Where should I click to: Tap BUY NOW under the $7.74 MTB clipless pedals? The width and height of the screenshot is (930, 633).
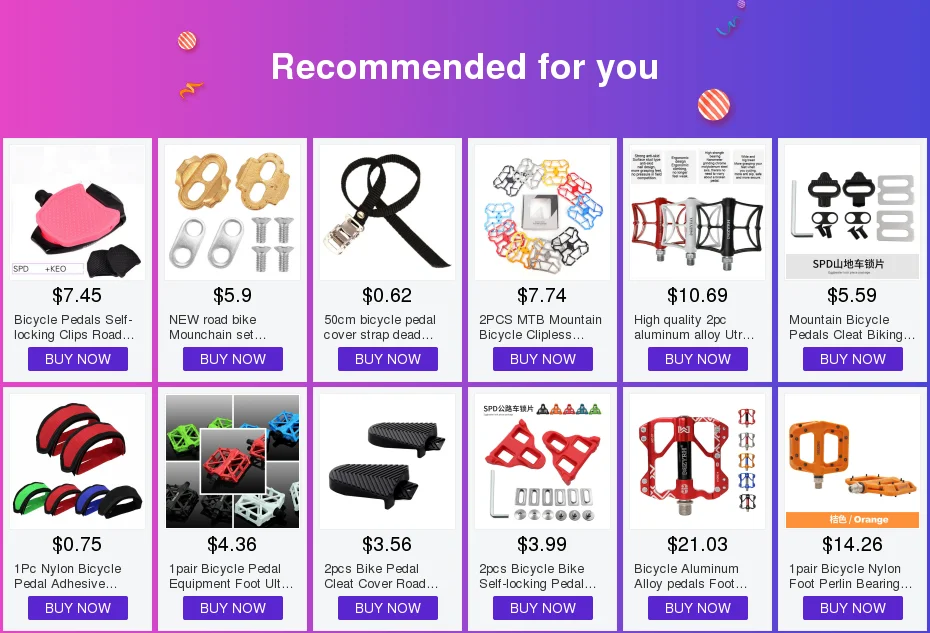543,359
